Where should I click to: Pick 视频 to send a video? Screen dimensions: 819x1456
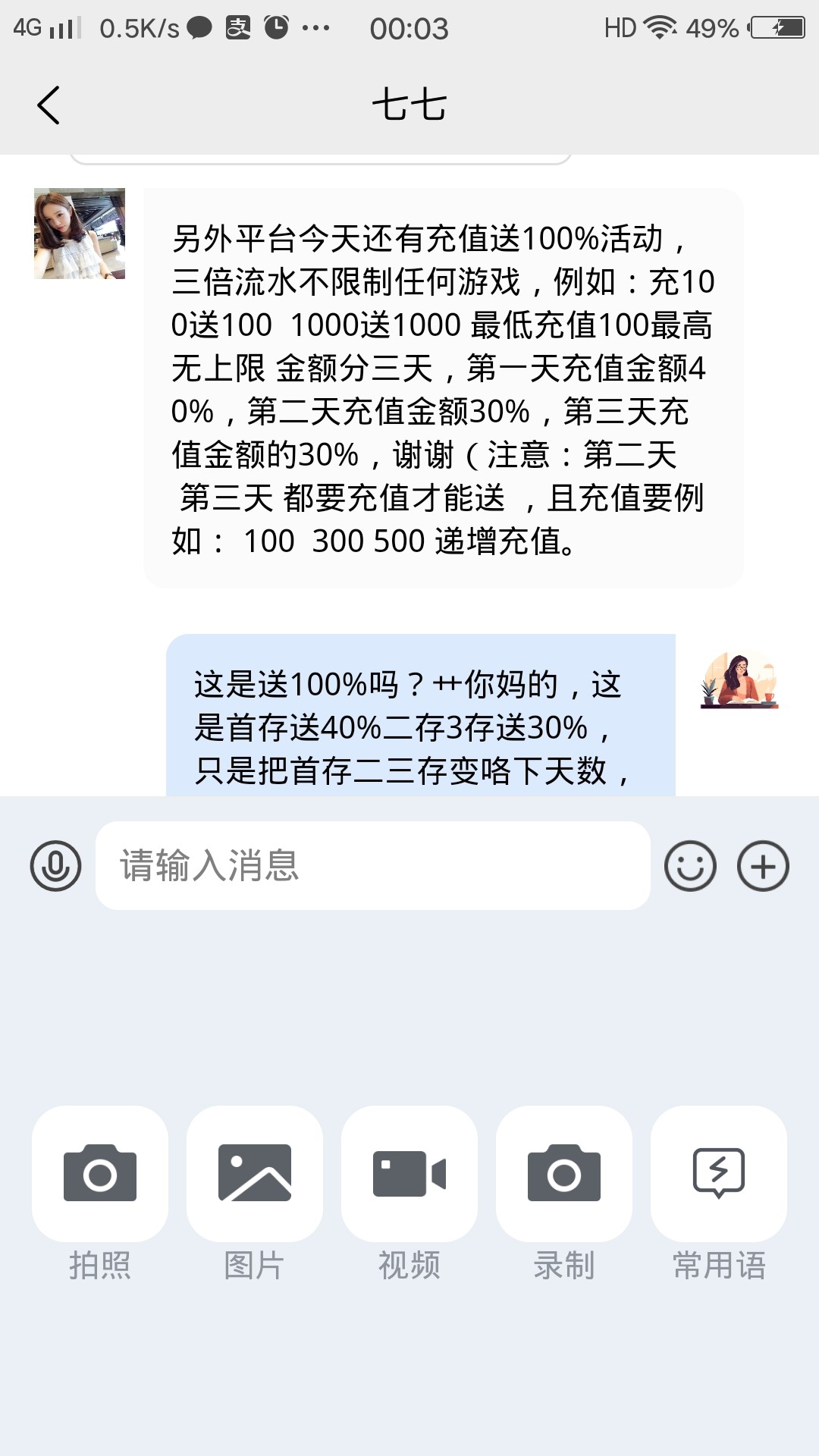tap(409, 1173)
